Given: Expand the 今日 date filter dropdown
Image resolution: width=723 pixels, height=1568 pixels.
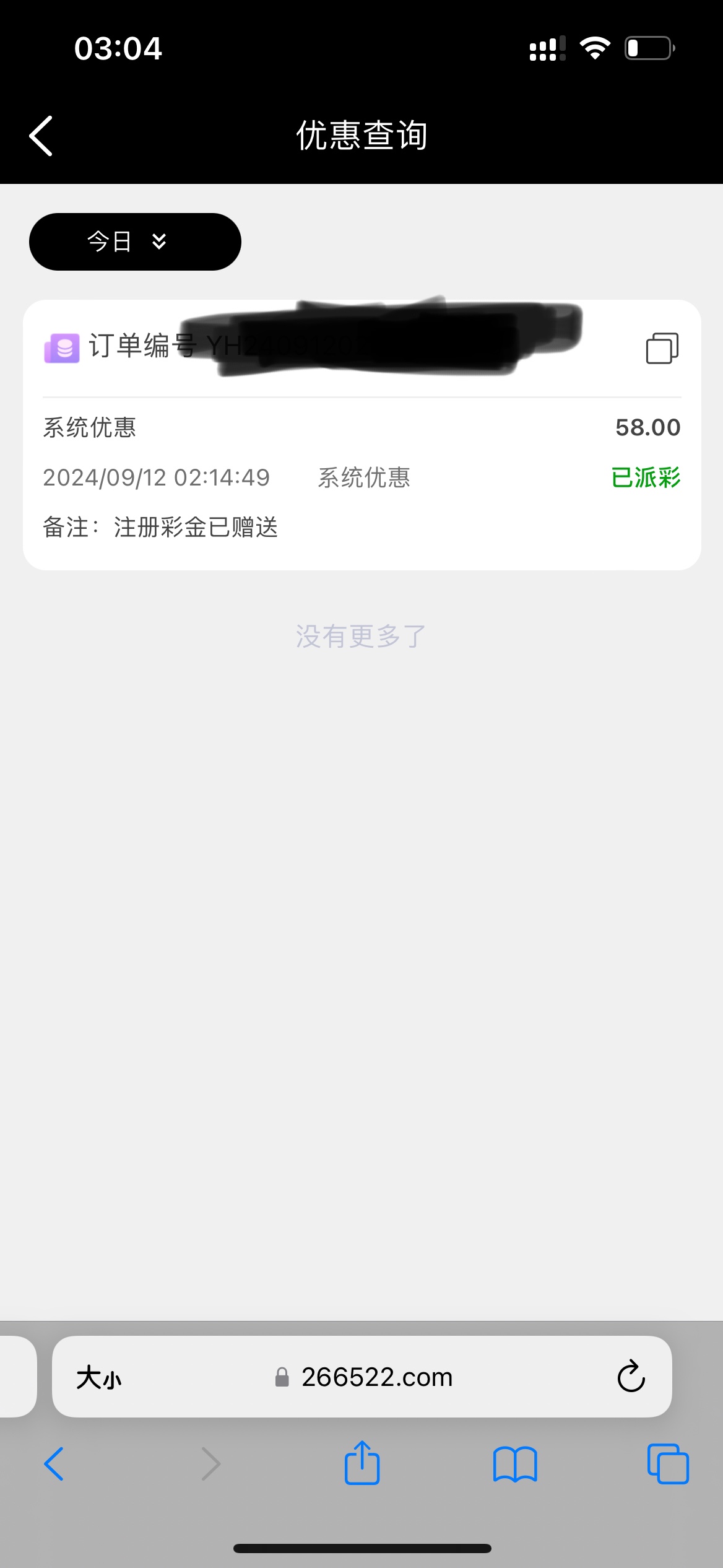Looking at the screenshot, I should [x=135, y=242].
